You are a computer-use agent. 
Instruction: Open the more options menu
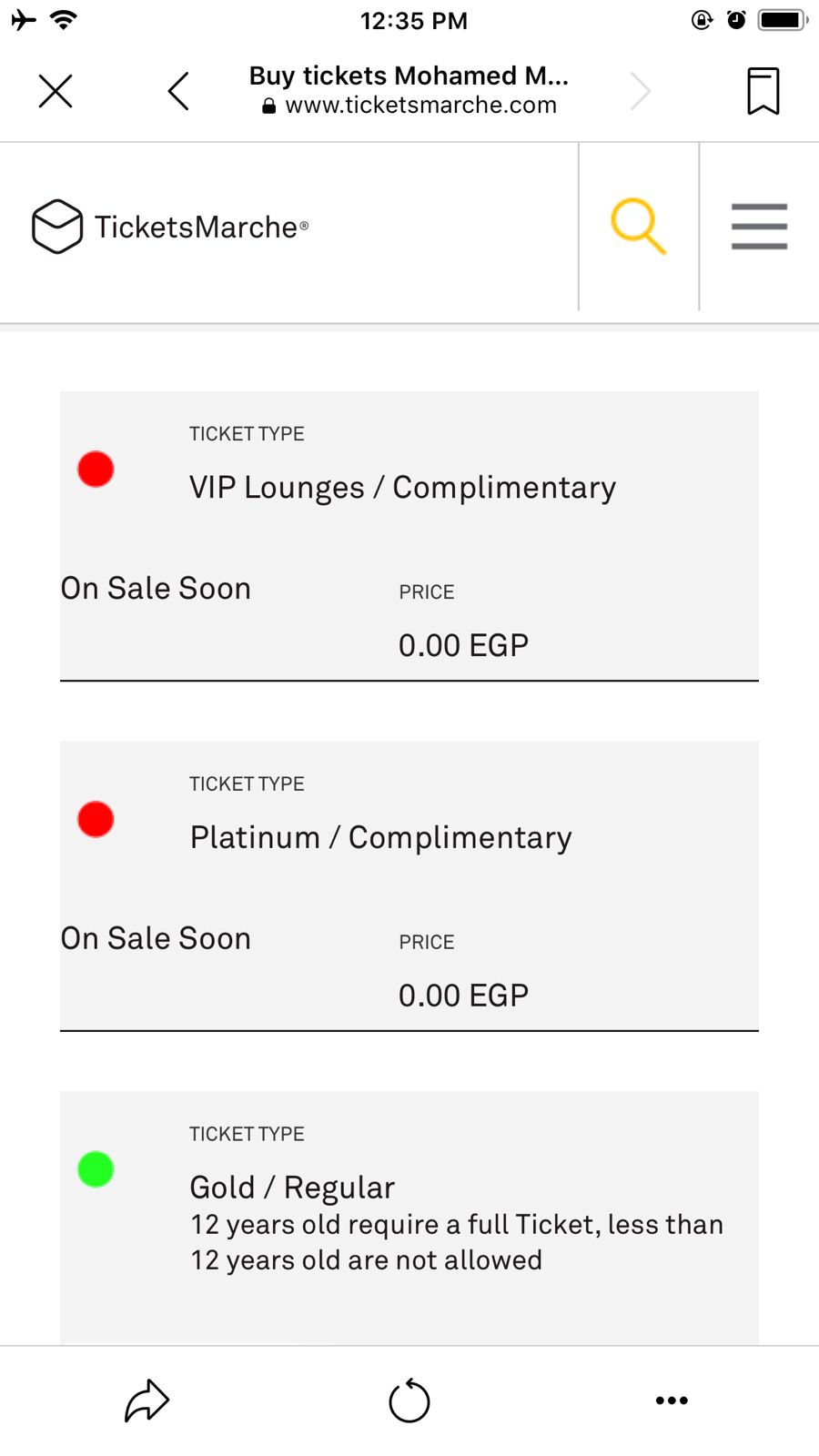click(672, 1400)
